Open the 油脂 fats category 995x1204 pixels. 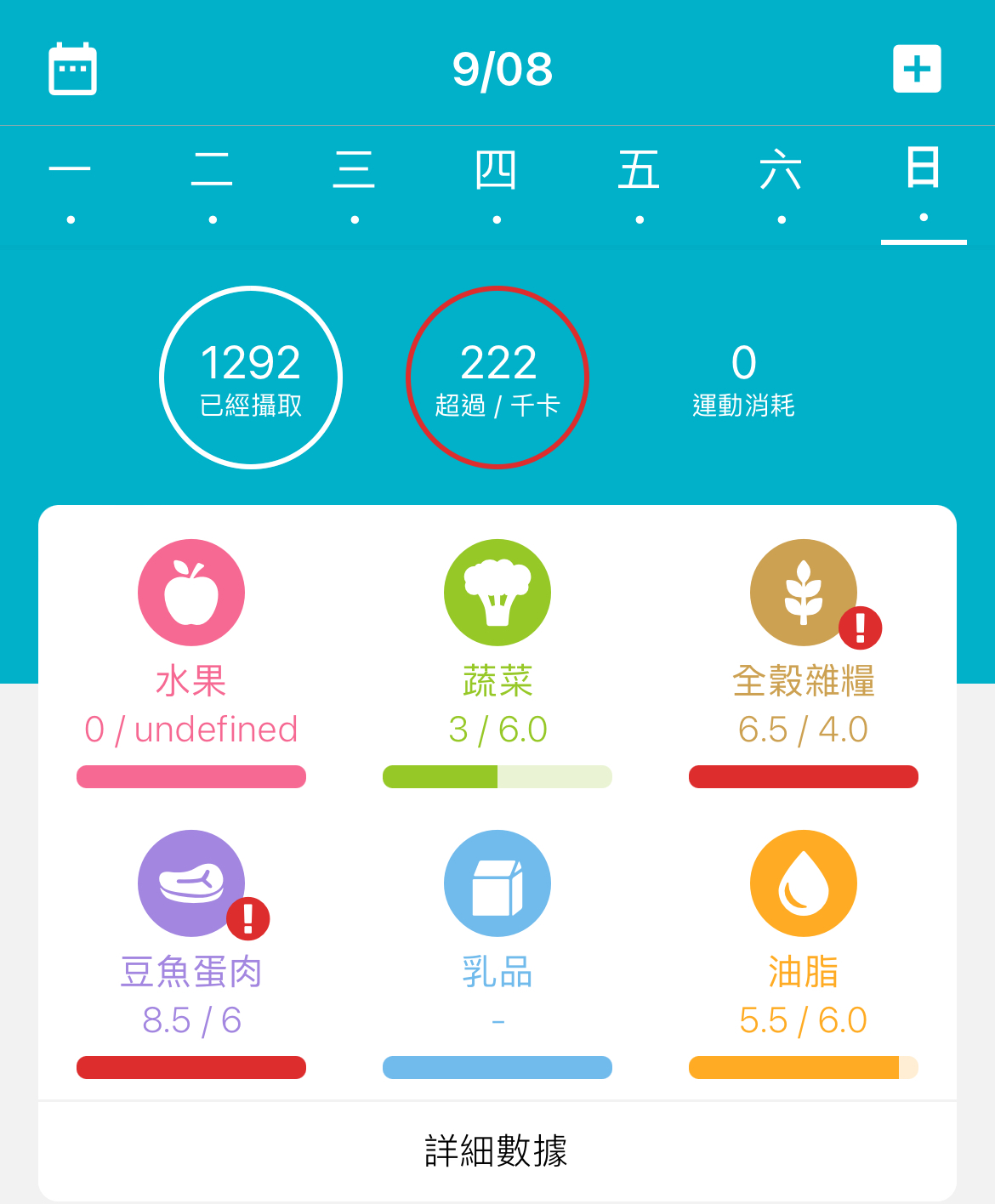pyautogui.click(x=804, y=884)
